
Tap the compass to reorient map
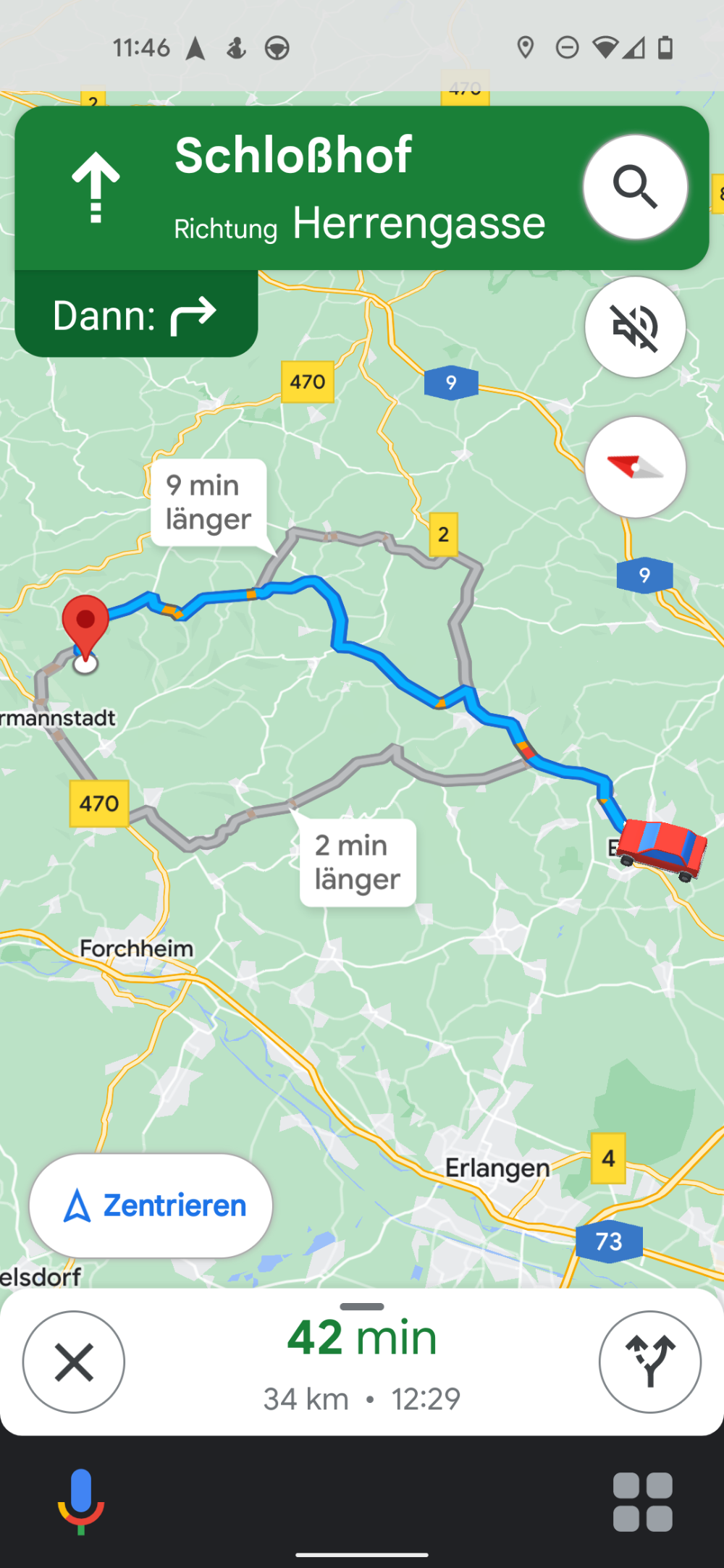point(635,468)
